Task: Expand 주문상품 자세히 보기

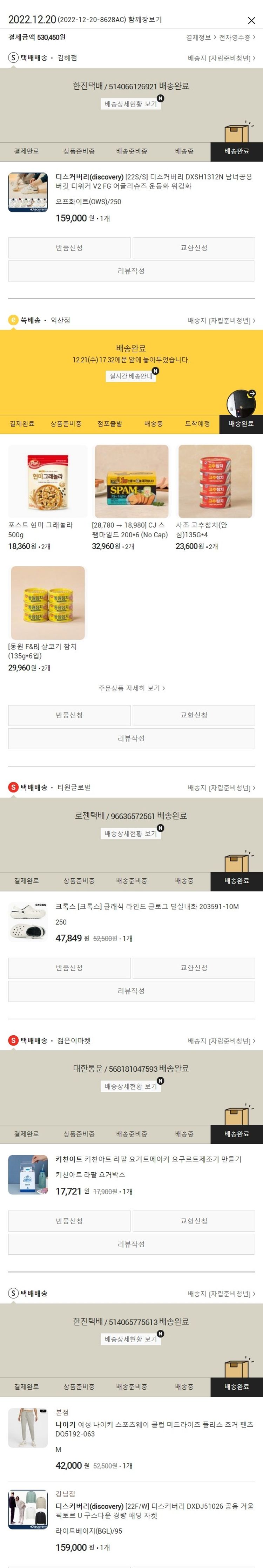Action: (131, 688)
